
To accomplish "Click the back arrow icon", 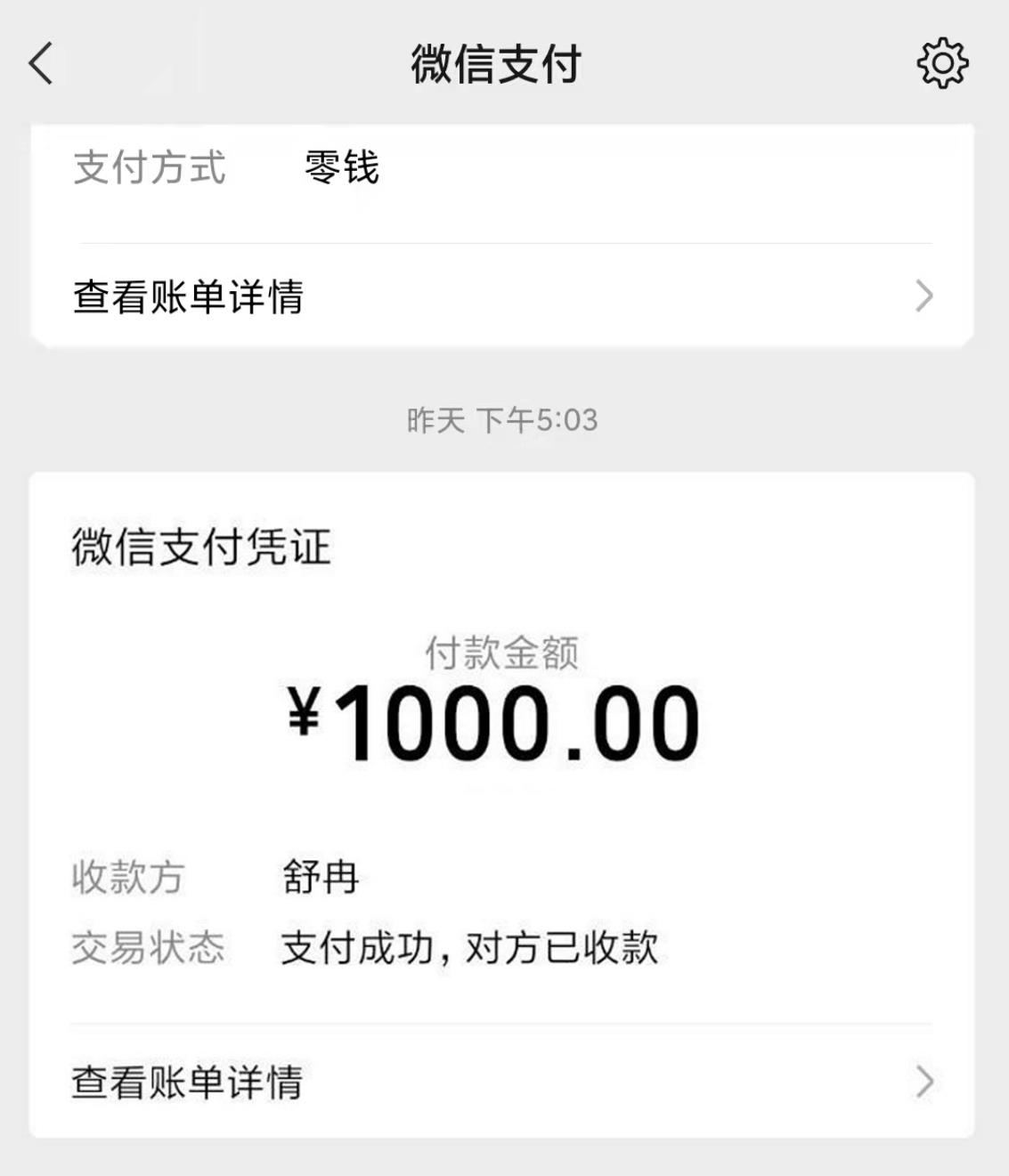I will (40, 64).
